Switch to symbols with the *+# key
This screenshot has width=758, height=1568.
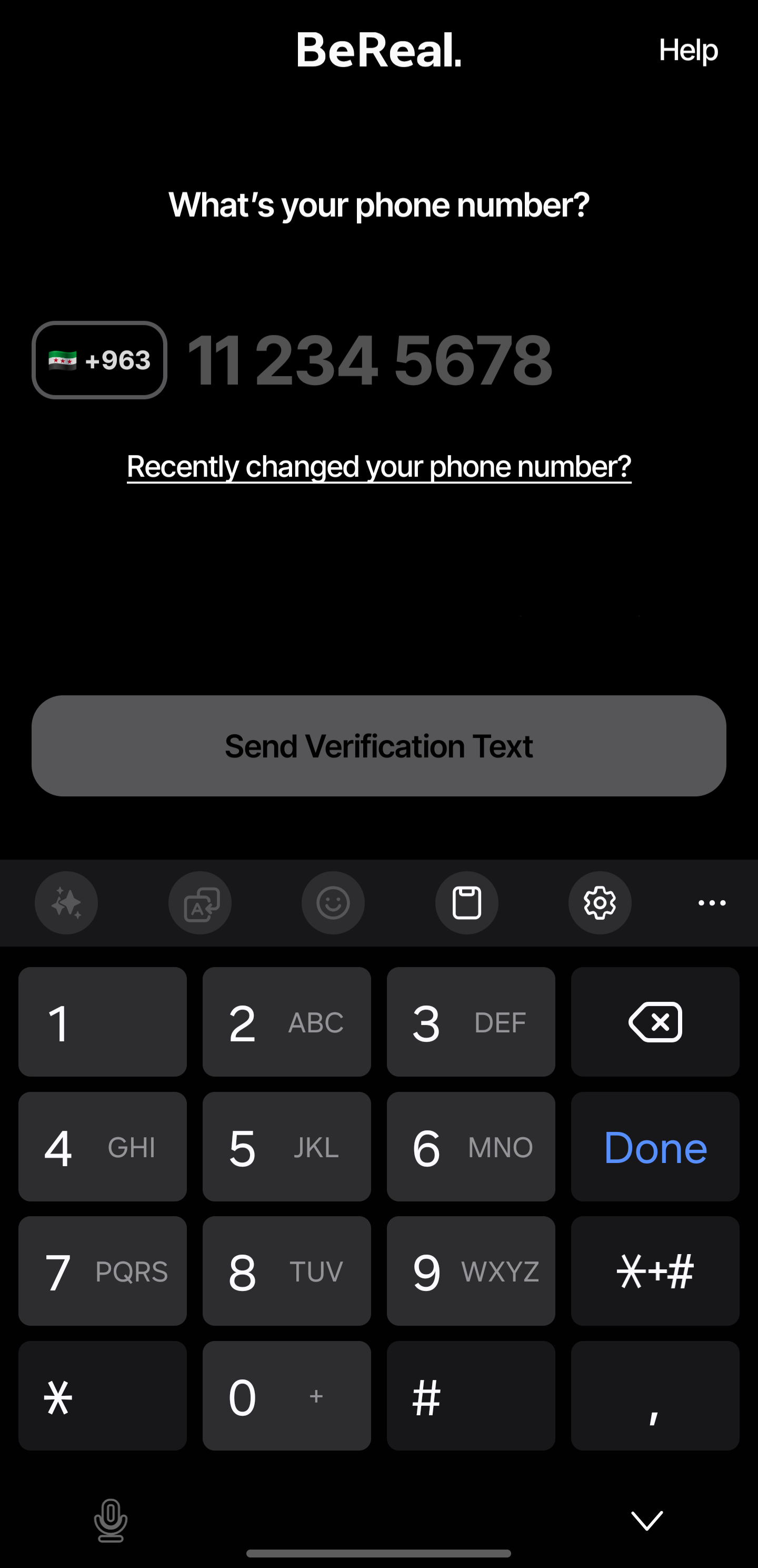[x=655, y=1271]
